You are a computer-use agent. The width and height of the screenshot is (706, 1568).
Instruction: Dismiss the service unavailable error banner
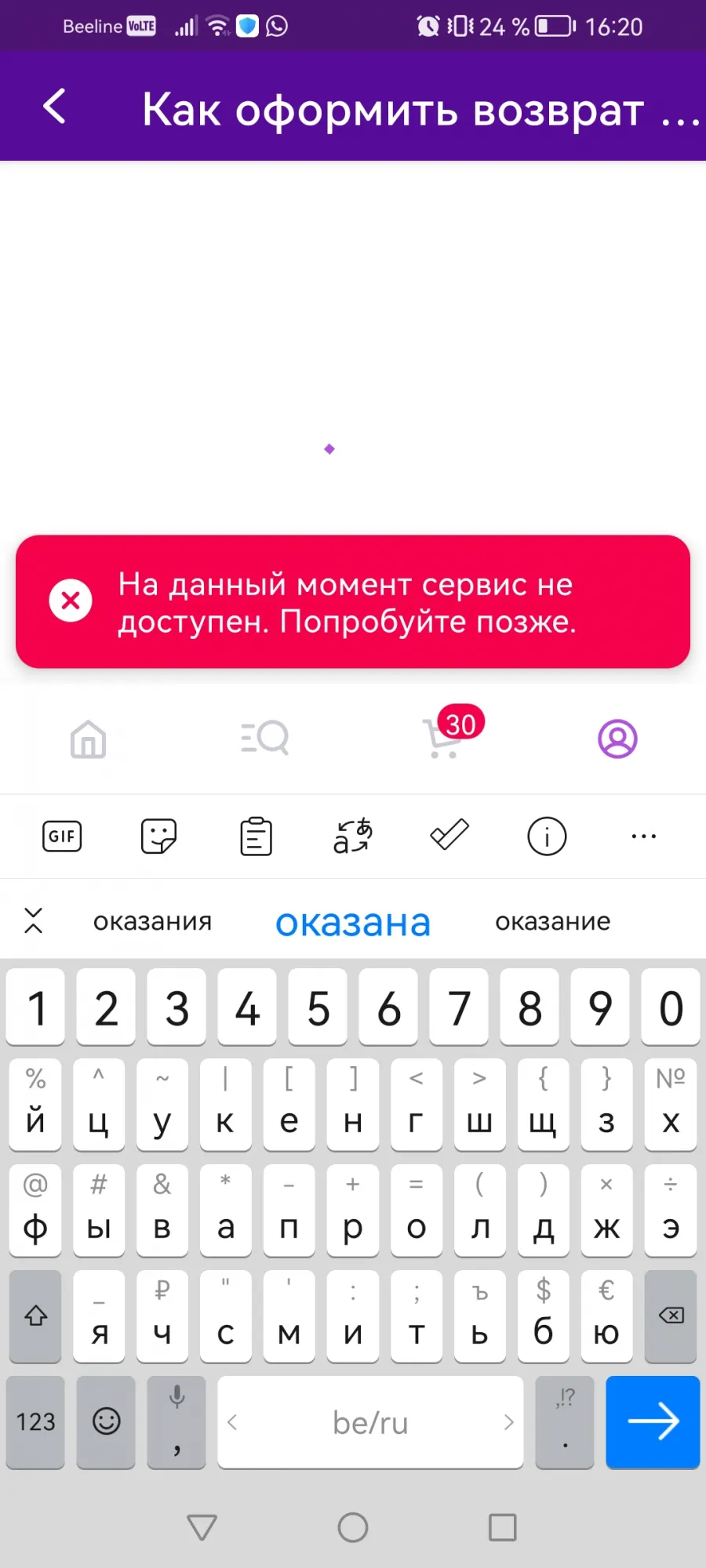(71, 601)
